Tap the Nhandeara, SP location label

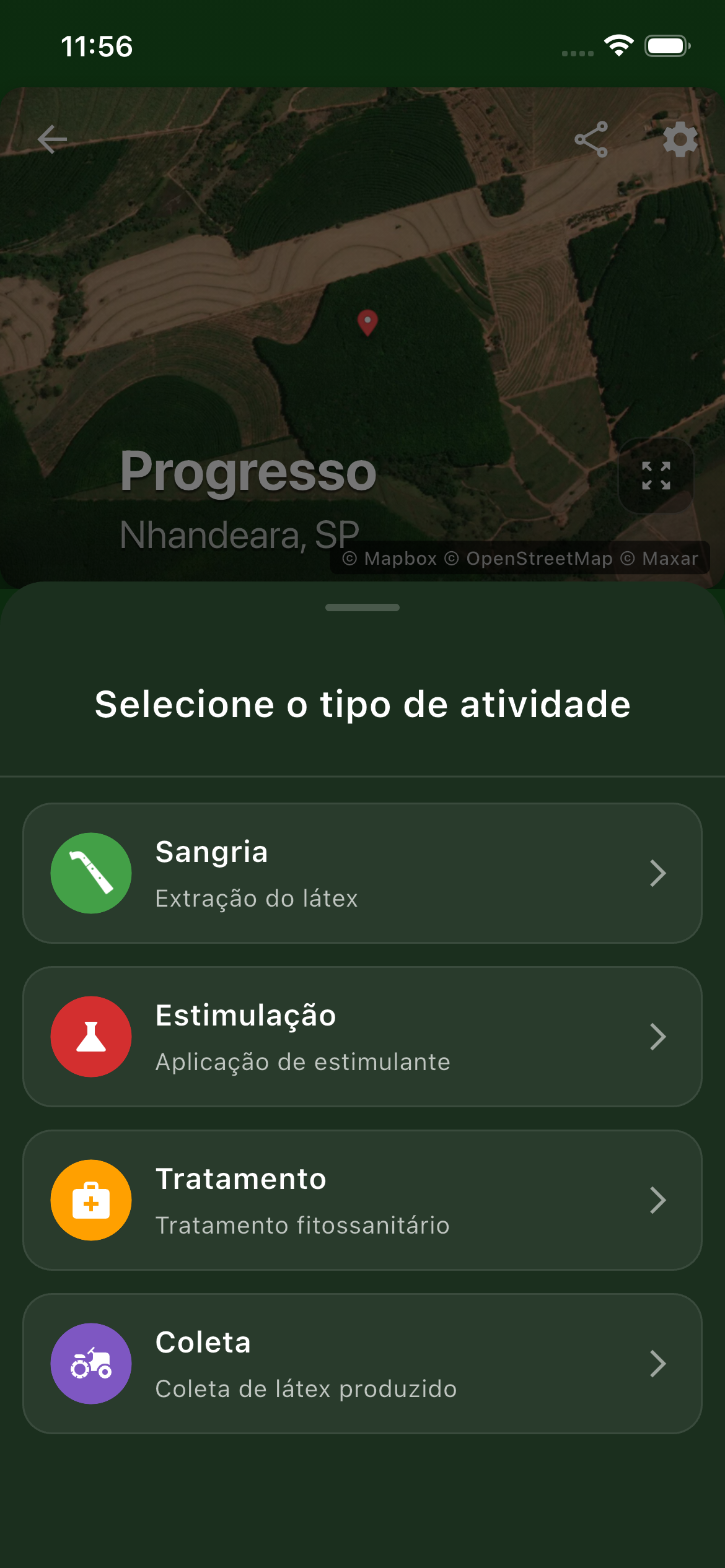(x=240, y=534)
